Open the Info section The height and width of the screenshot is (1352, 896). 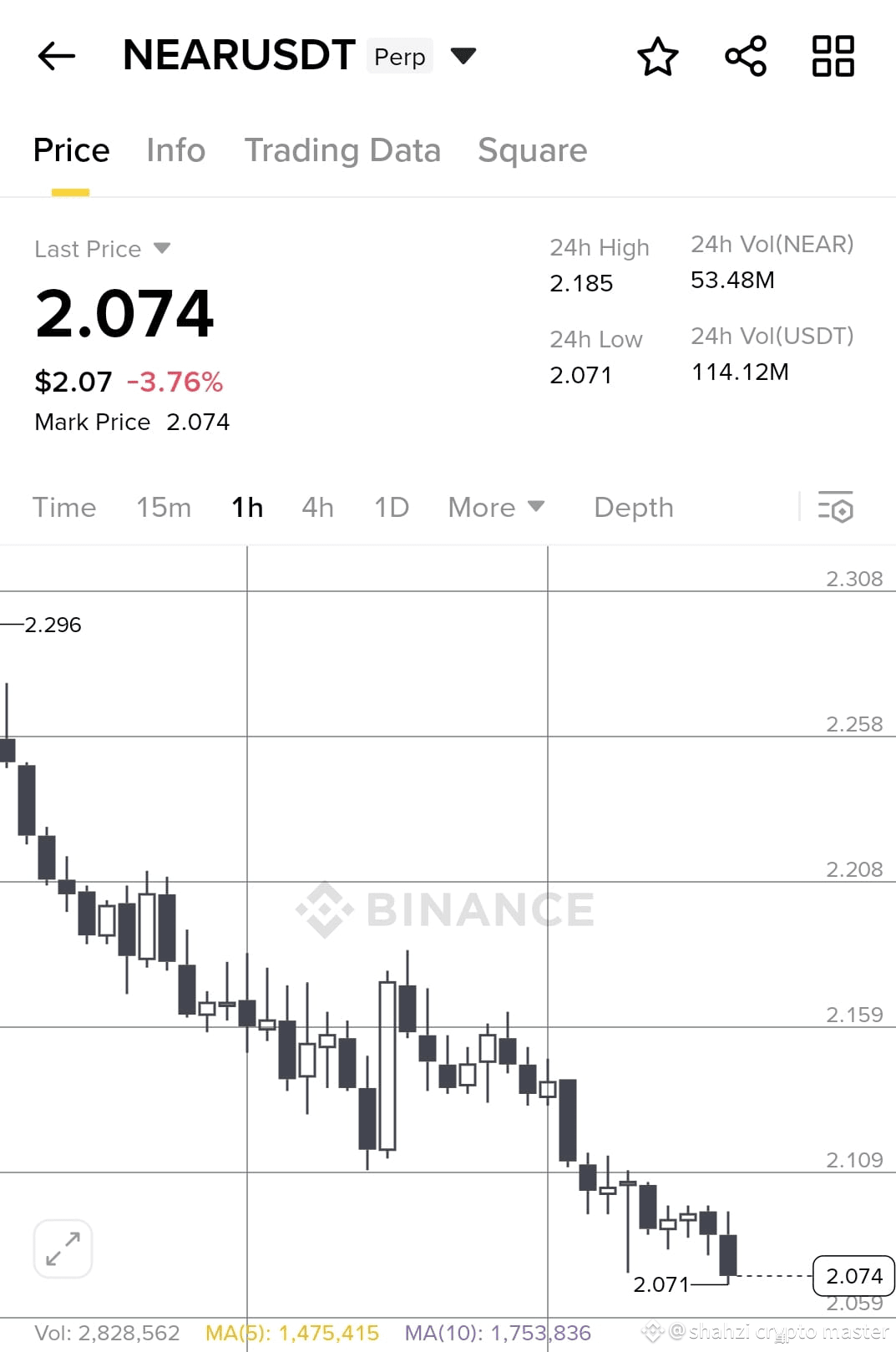point(175,150)
